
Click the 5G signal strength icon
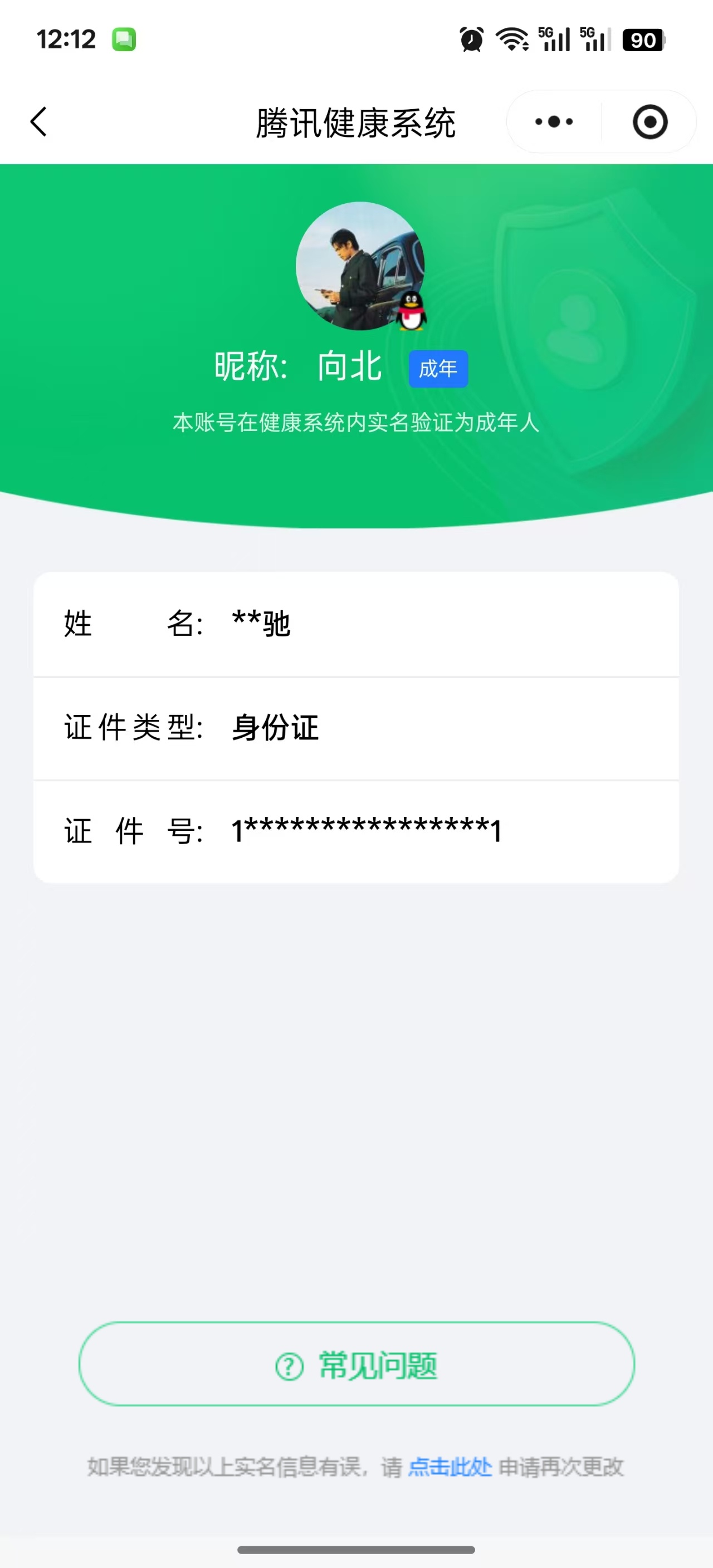555,38
